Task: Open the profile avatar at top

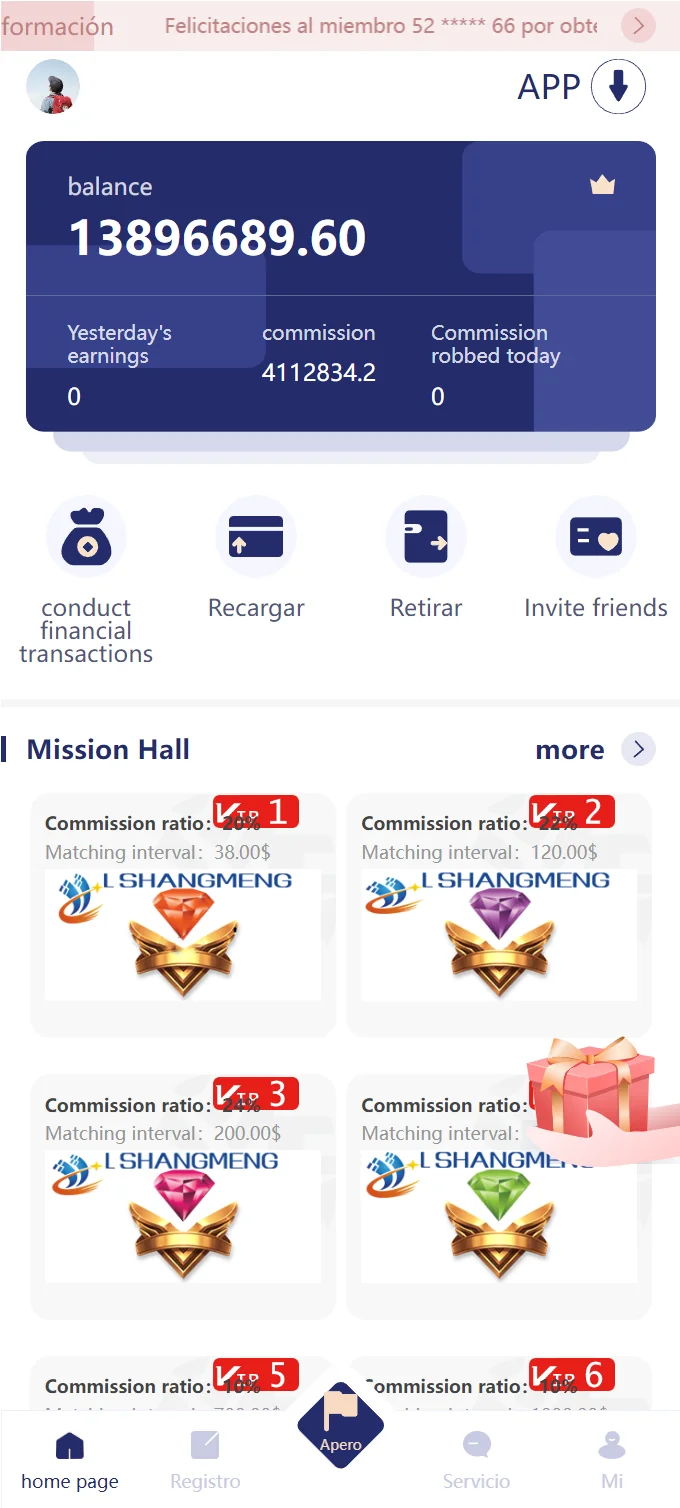Action: coord(53,87)
